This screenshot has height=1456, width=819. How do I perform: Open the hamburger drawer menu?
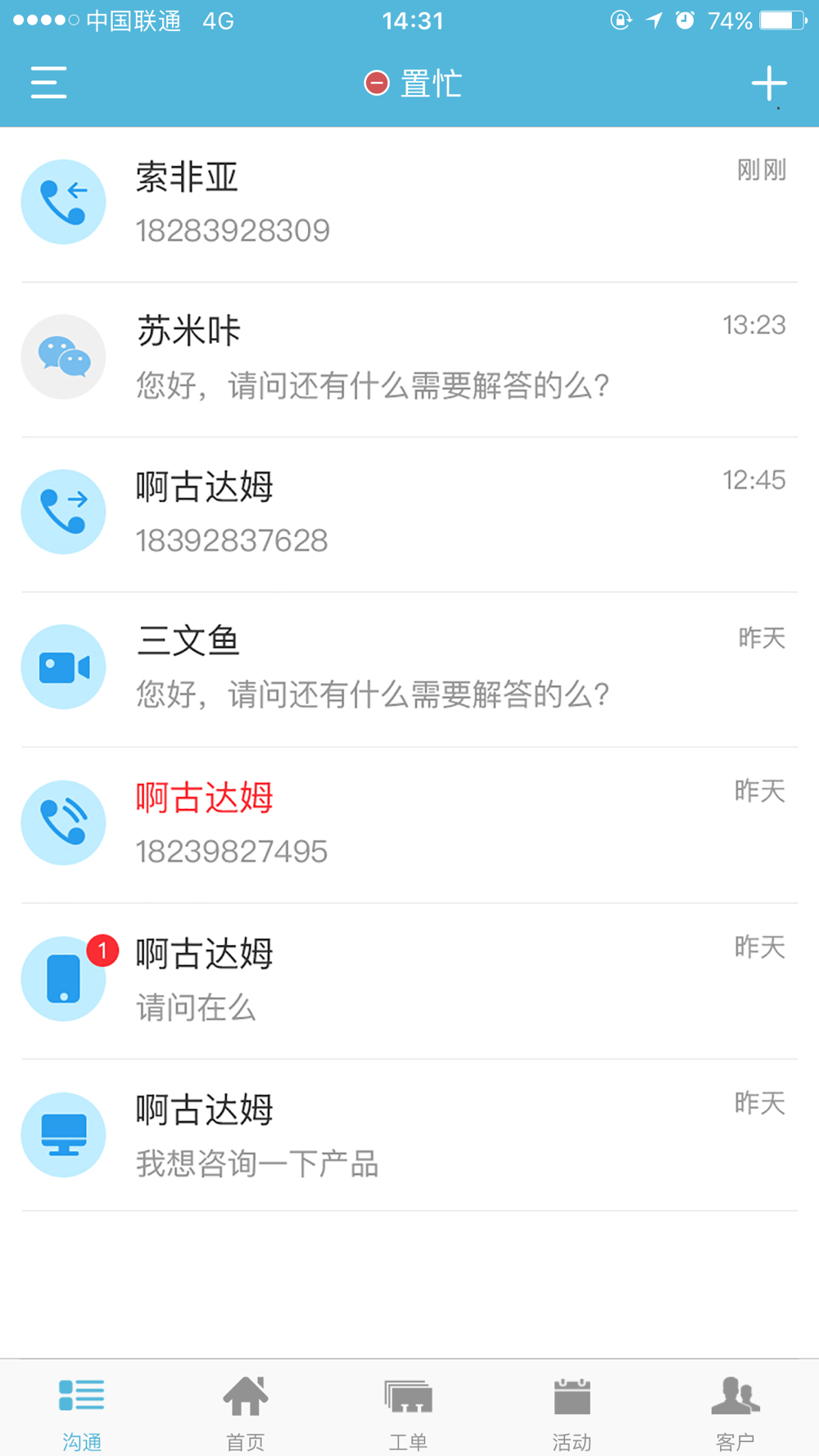point(48,83)
